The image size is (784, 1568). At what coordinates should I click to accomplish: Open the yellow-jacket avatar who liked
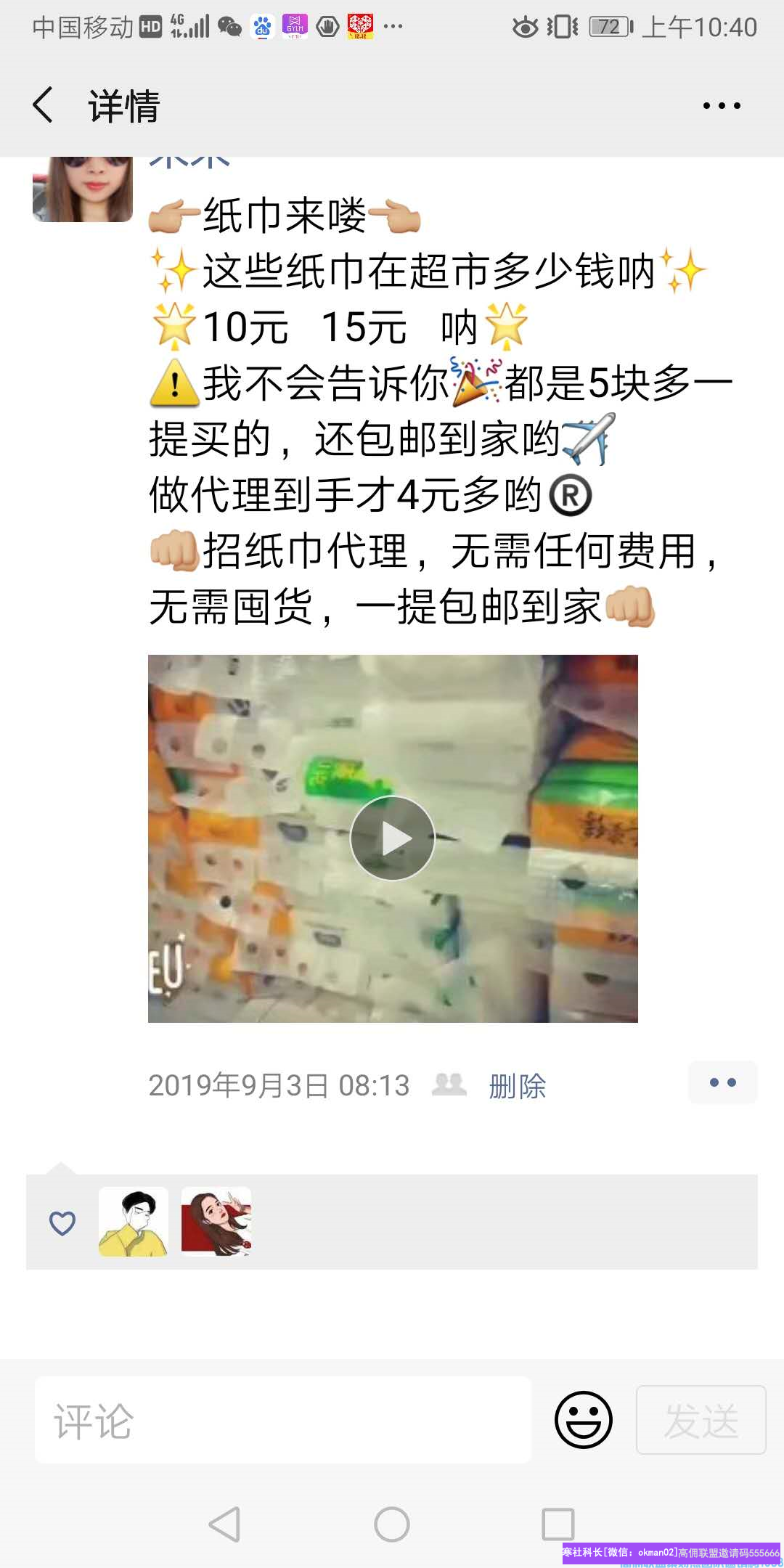(x=134, y=1222)
